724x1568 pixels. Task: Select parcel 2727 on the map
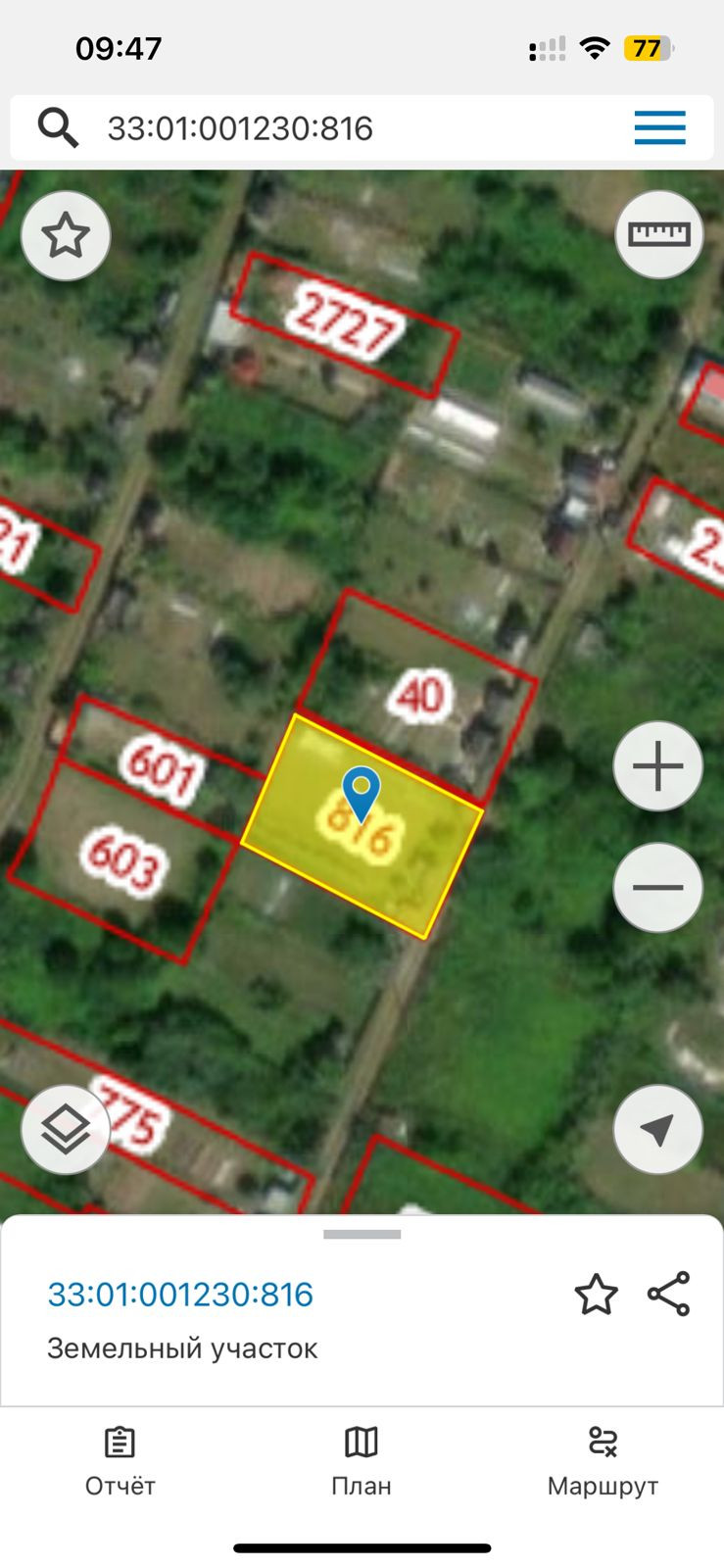coord(345,322)
